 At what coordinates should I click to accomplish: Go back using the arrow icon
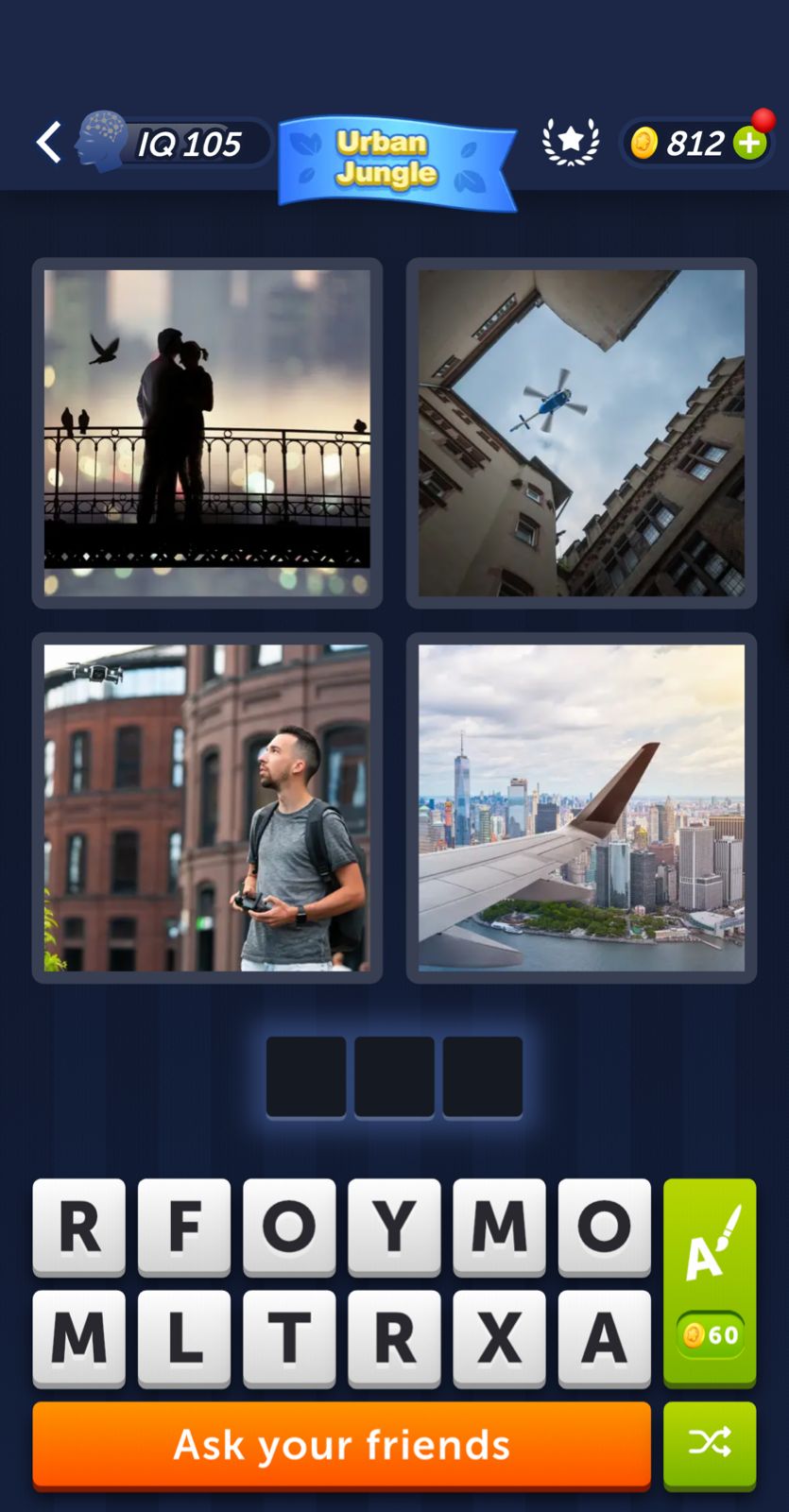click(49, 143)
